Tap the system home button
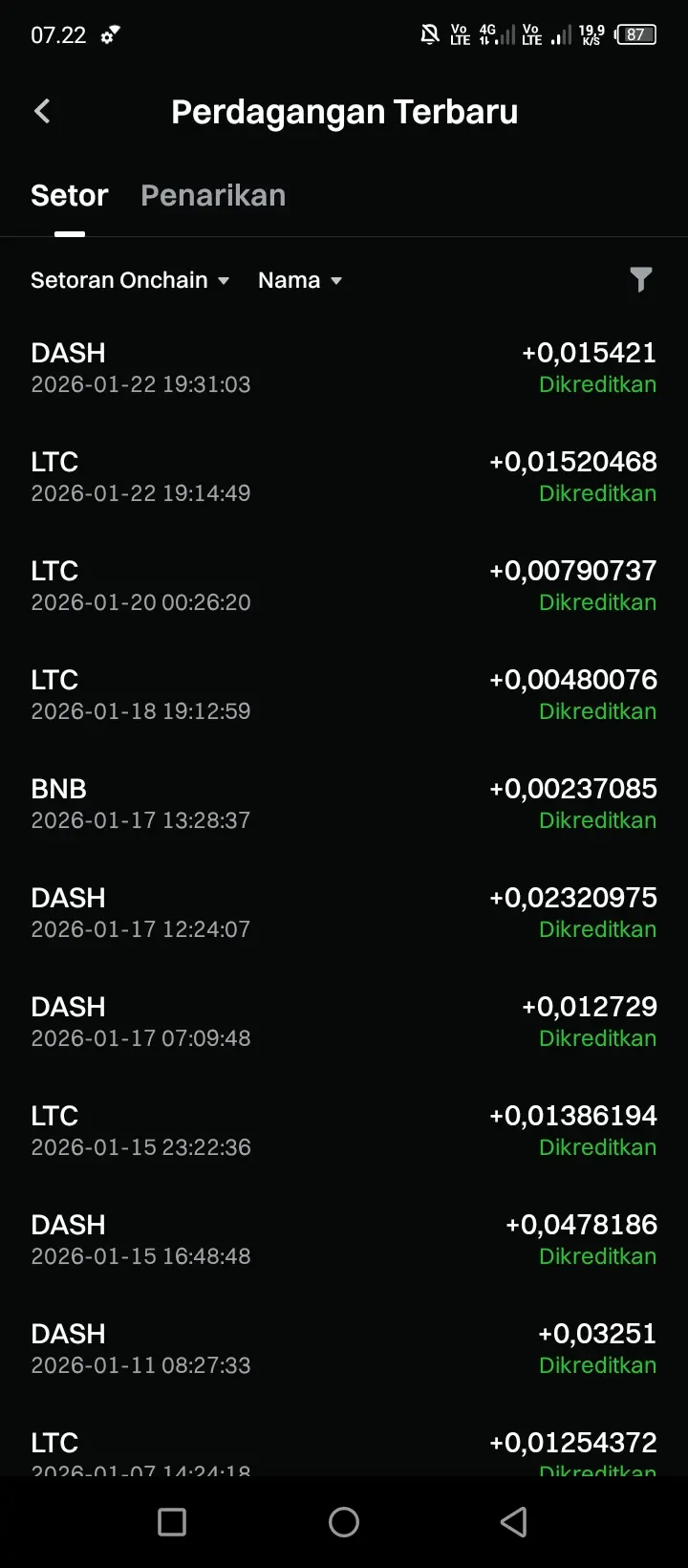 click(x=344, y=1522)
